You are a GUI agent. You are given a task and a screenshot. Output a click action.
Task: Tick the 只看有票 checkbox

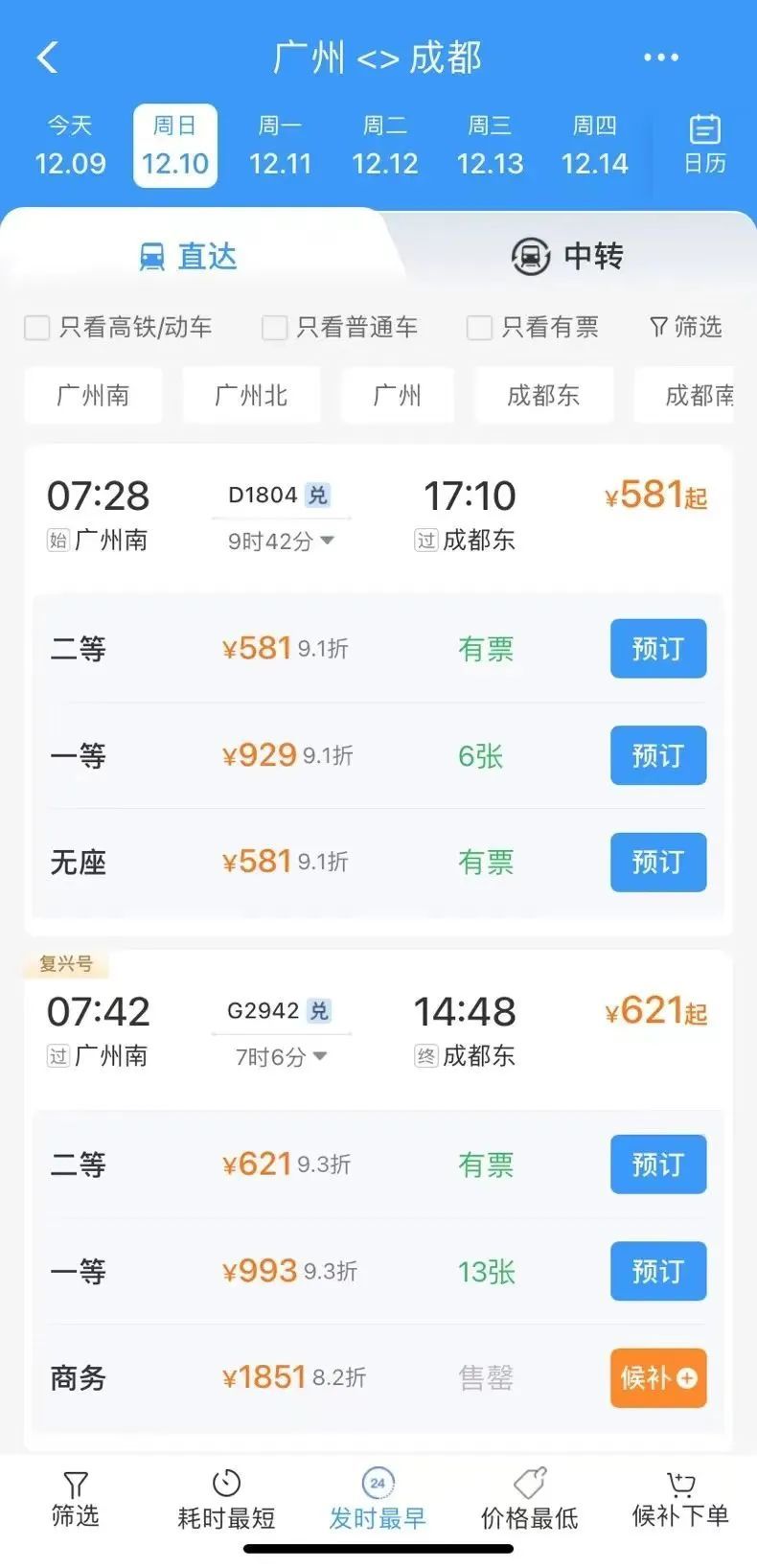point(479,328)
